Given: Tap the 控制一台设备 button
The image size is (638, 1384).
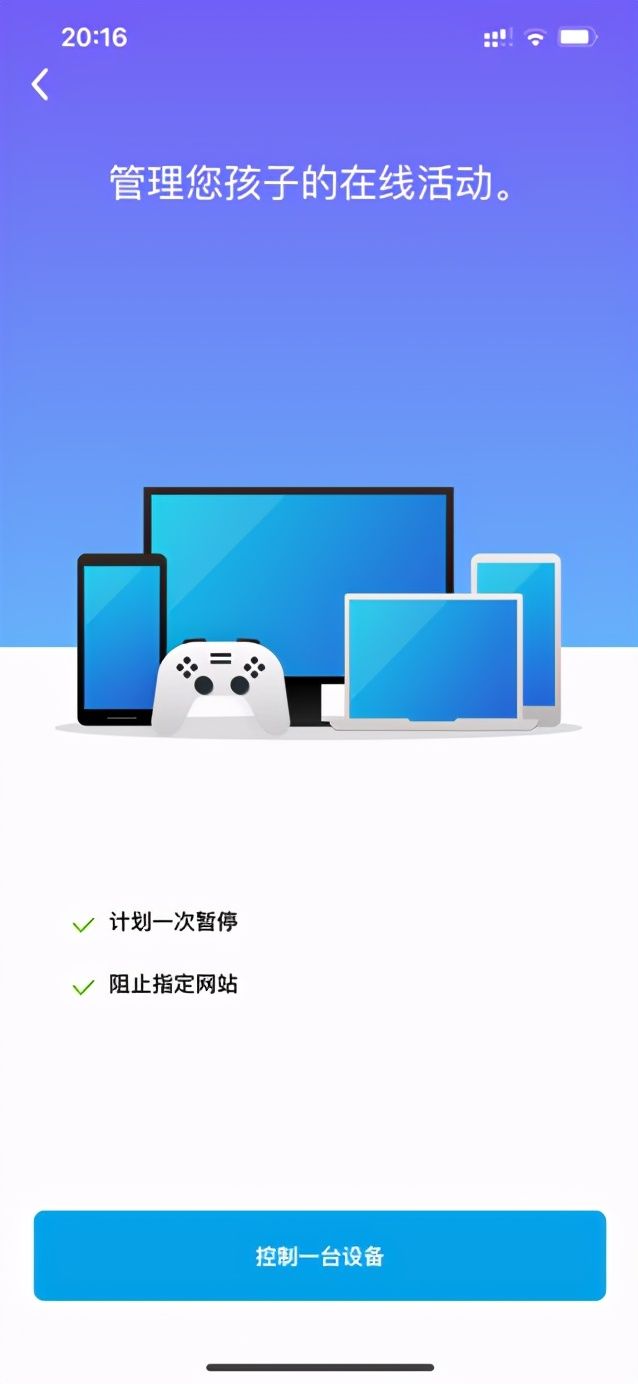Looking at the screenshot, I should point(320,1256).
